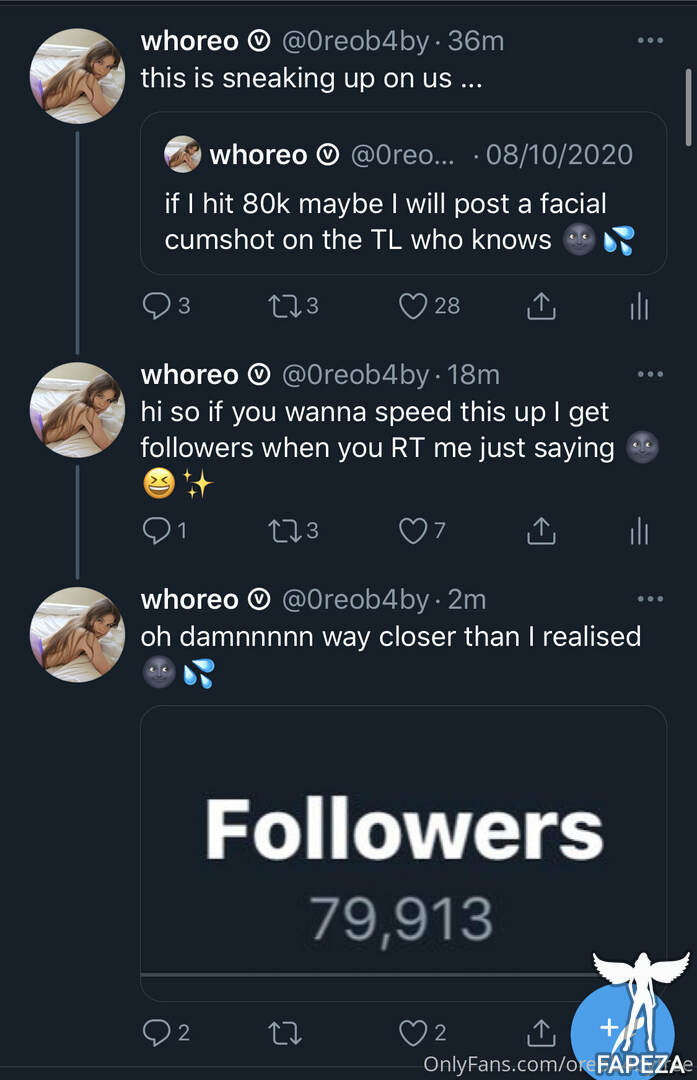
Task: Reply to the 'way closer' tweet
Action: pyautogui.click(x=156, y=1033)
